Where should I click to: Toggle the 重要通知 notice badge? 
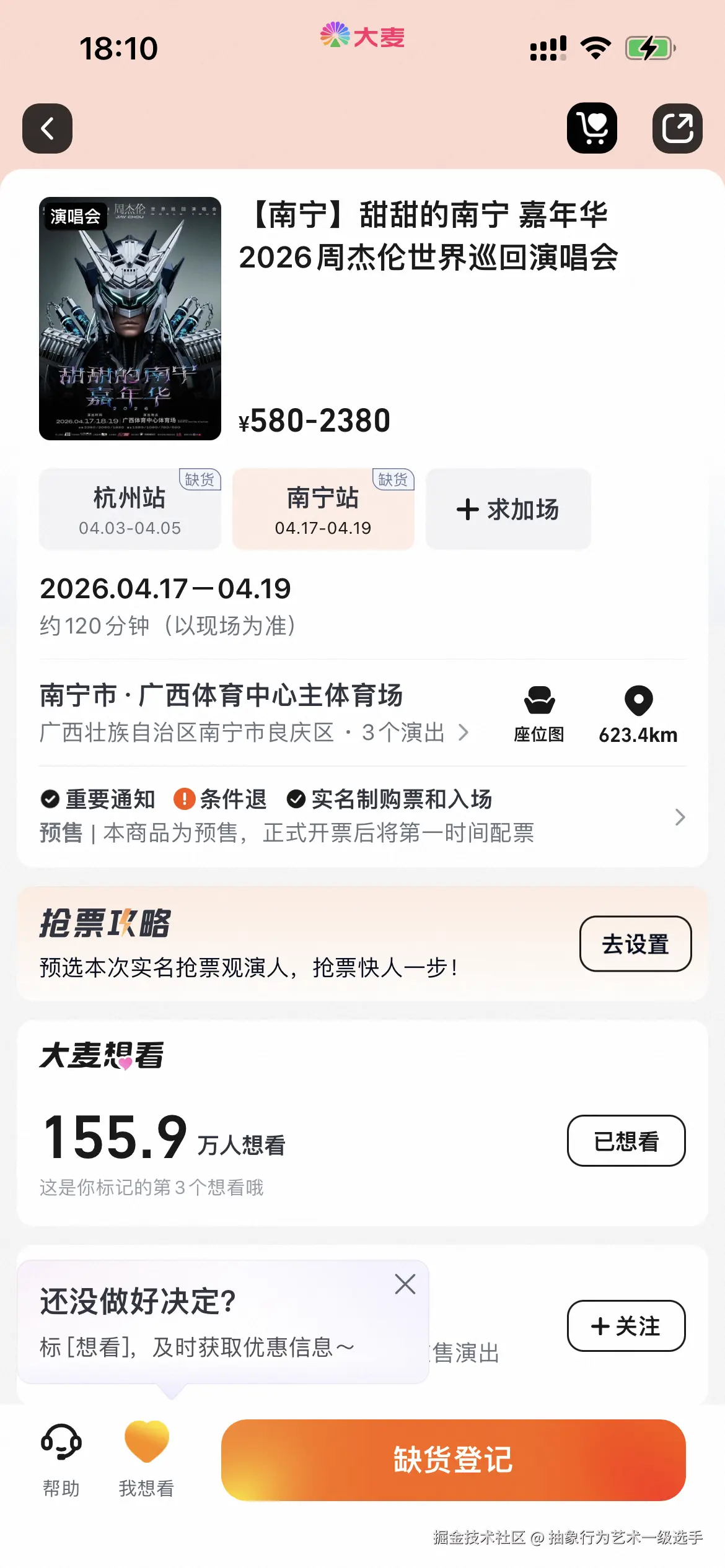pyautogui.click(x=49, y=799)
